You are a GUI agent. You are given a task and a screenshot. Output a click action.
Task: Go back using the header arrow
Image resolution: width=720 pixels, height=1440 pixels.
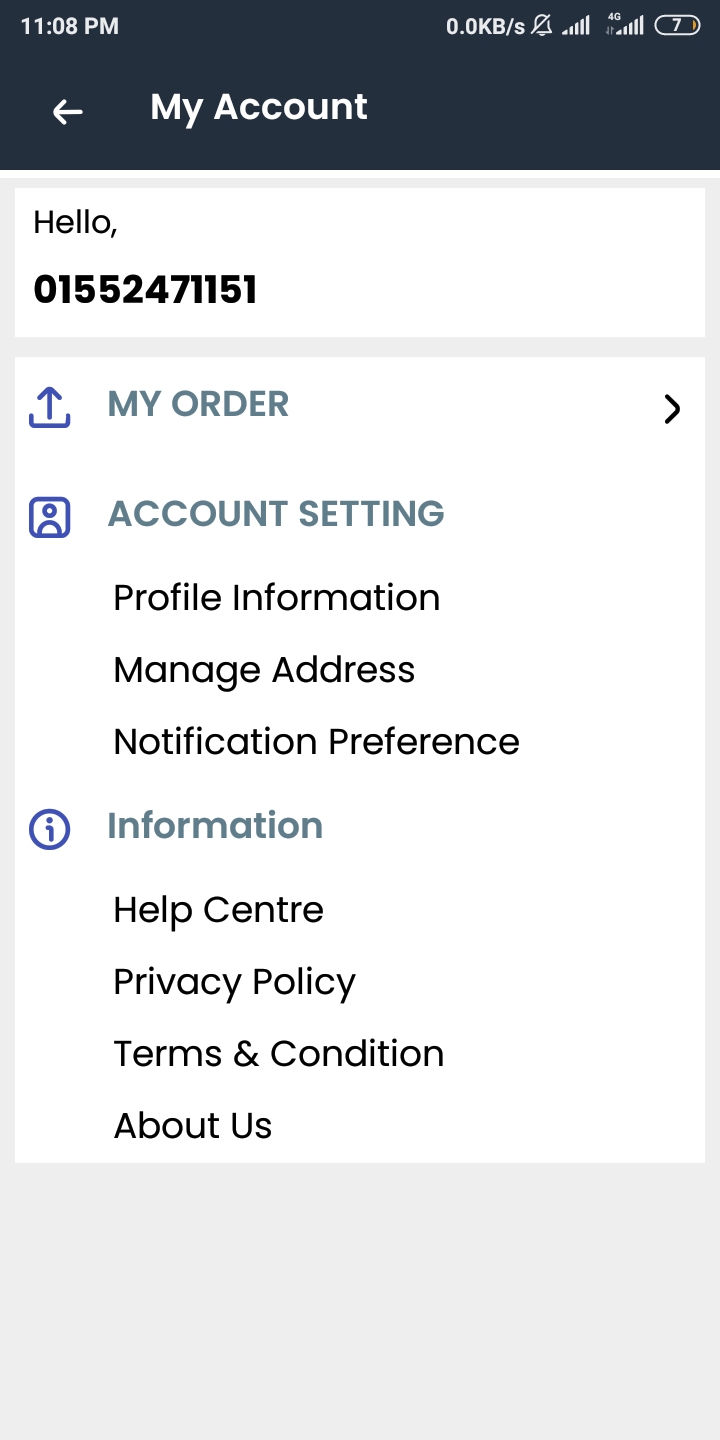coord(68,112)
